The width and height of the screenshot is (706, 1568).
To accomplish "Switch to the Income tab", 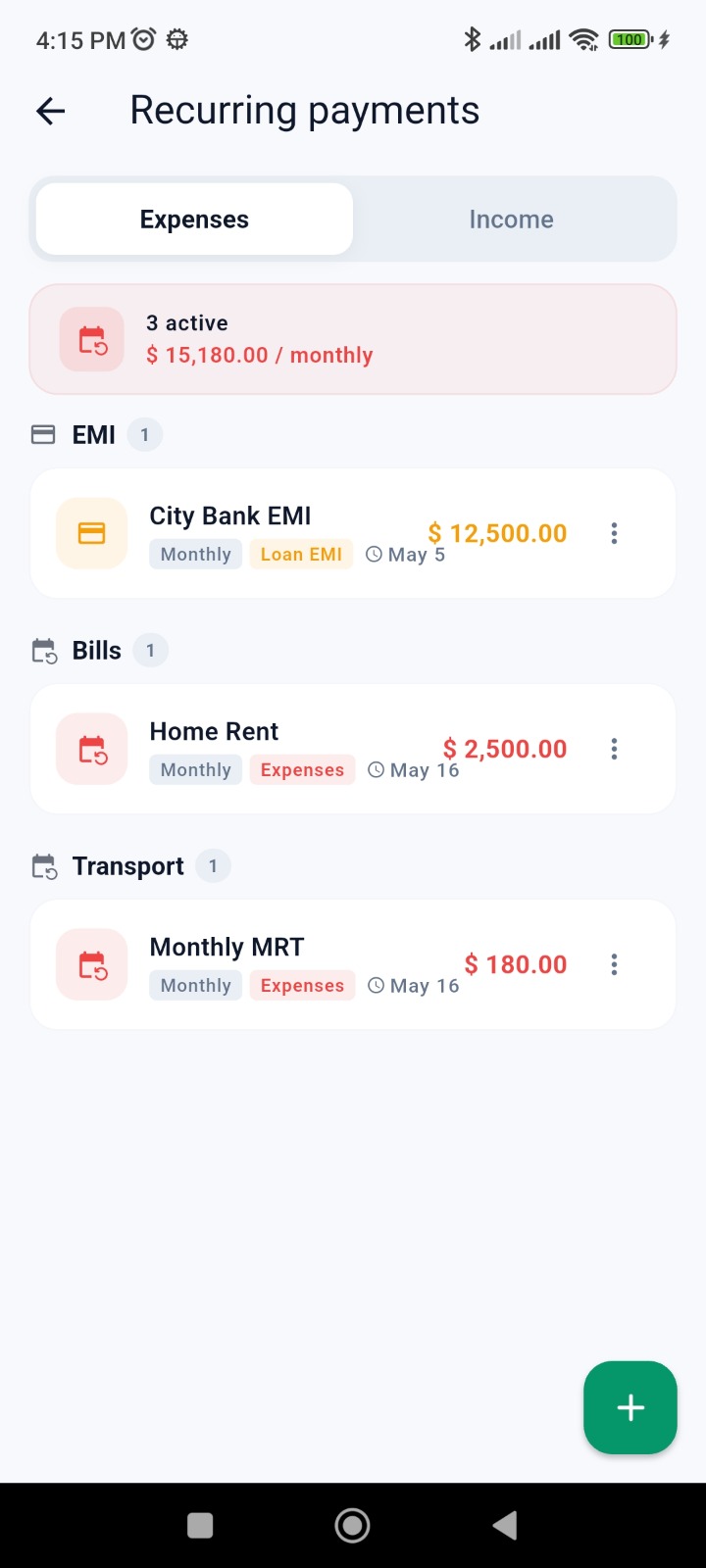I will point(511,219).
